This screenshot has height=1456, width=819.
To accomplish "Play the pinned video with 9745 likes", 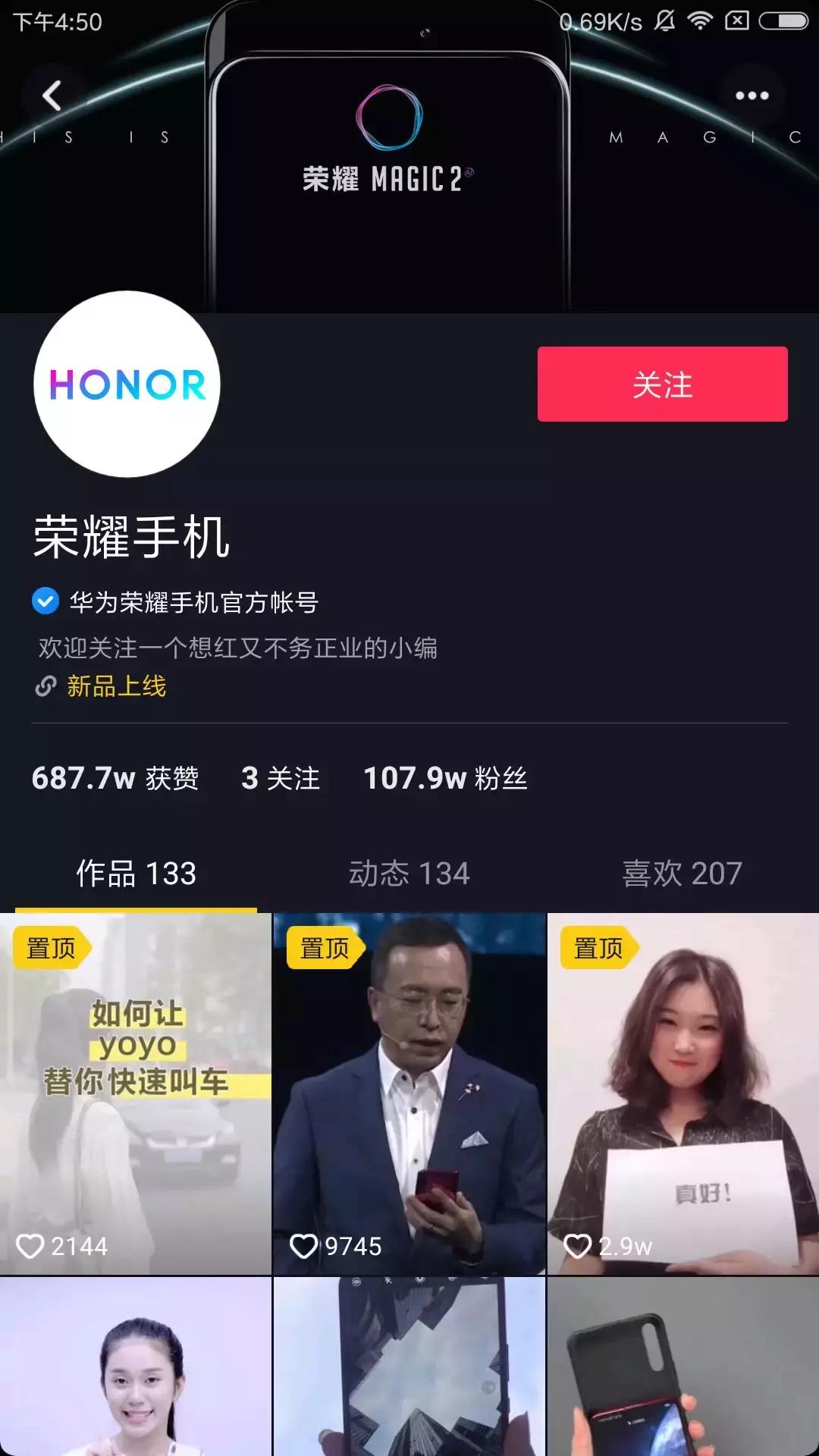I will pos(409,1094).
